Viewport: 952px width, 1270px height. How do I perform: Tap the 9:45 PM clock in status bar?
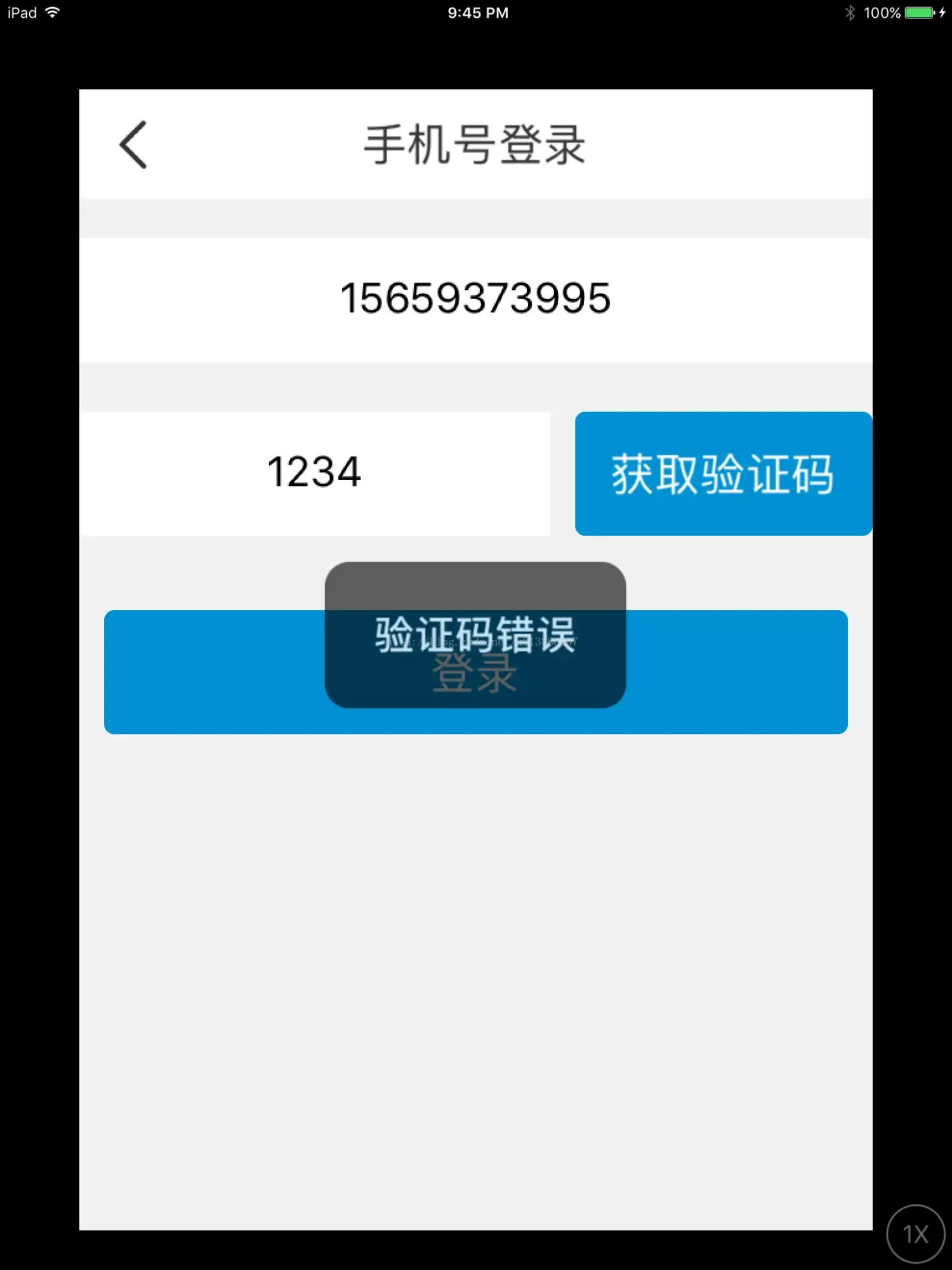[477, 12]
